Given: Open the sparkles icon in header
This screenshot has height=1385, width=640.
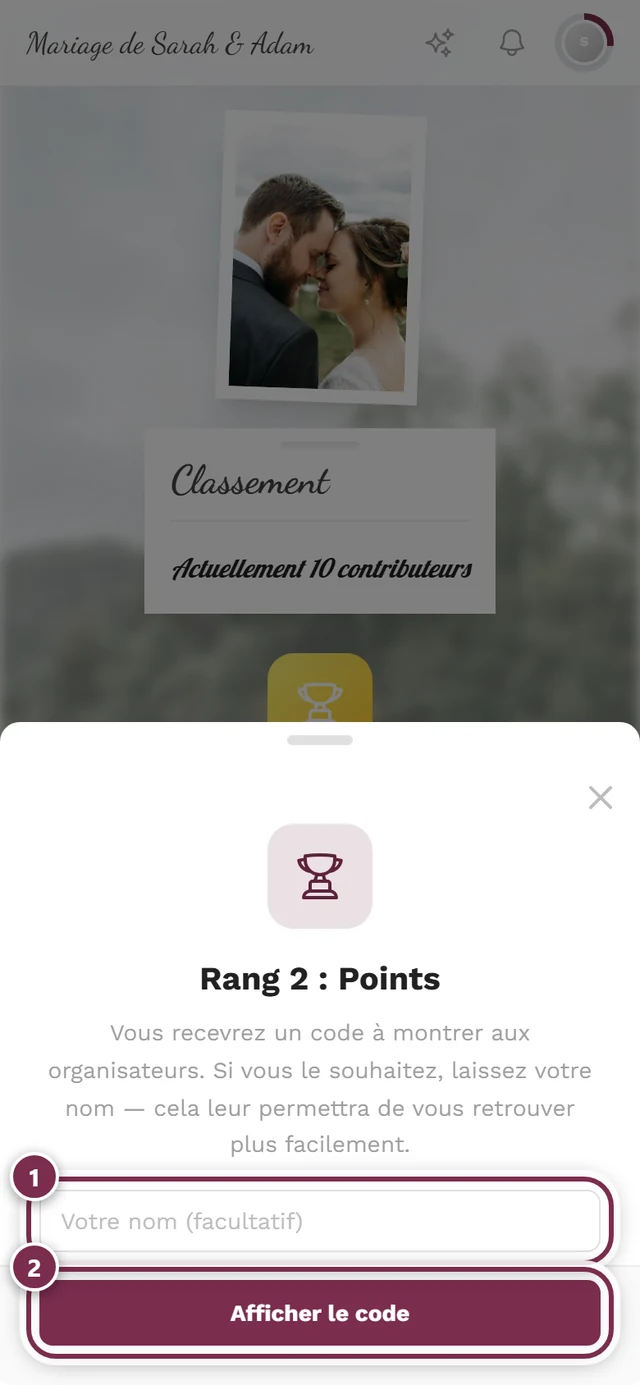Looking at the screenshot, I should 440,43.
